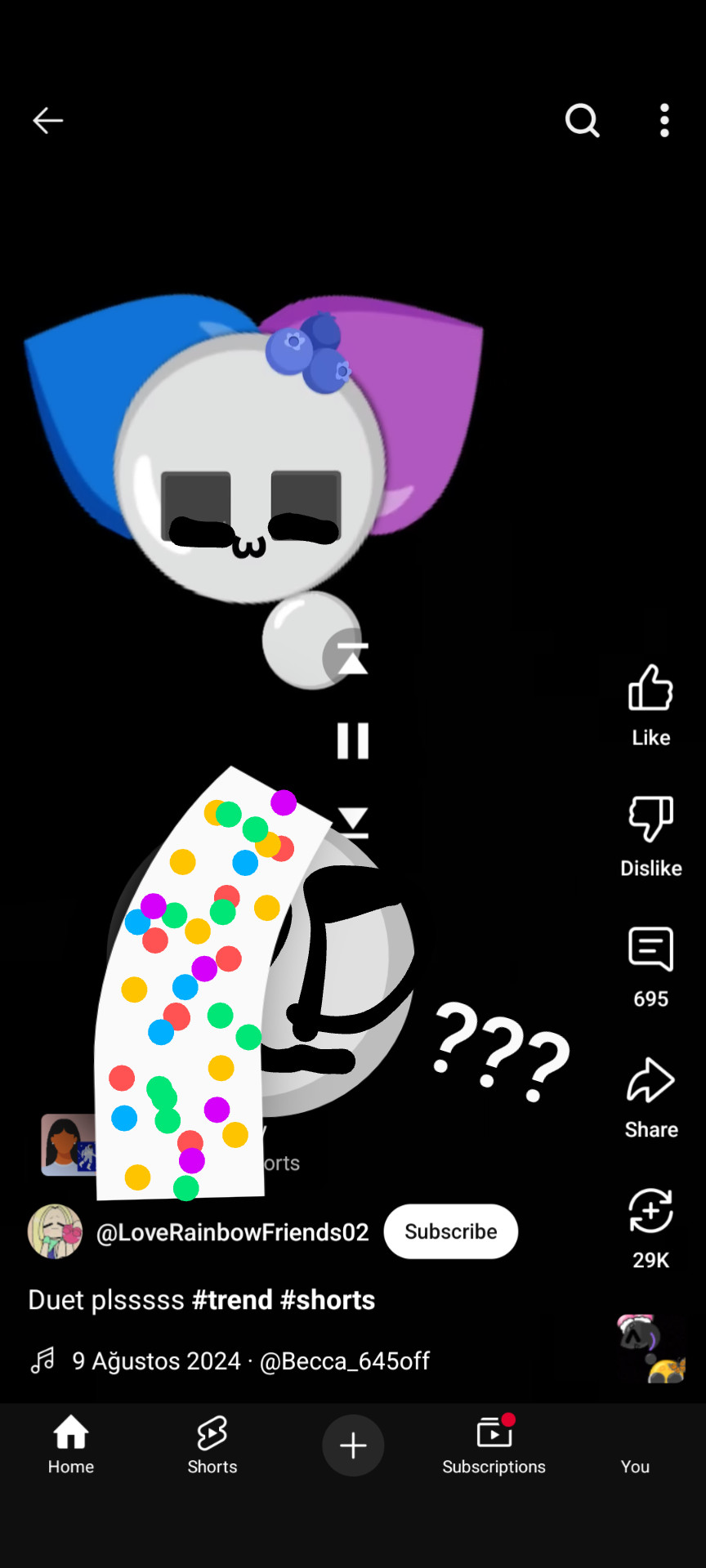Viewport: 706px width, 1568px height.
Task: Switch to the Home tab
Action: [71, 1445]
